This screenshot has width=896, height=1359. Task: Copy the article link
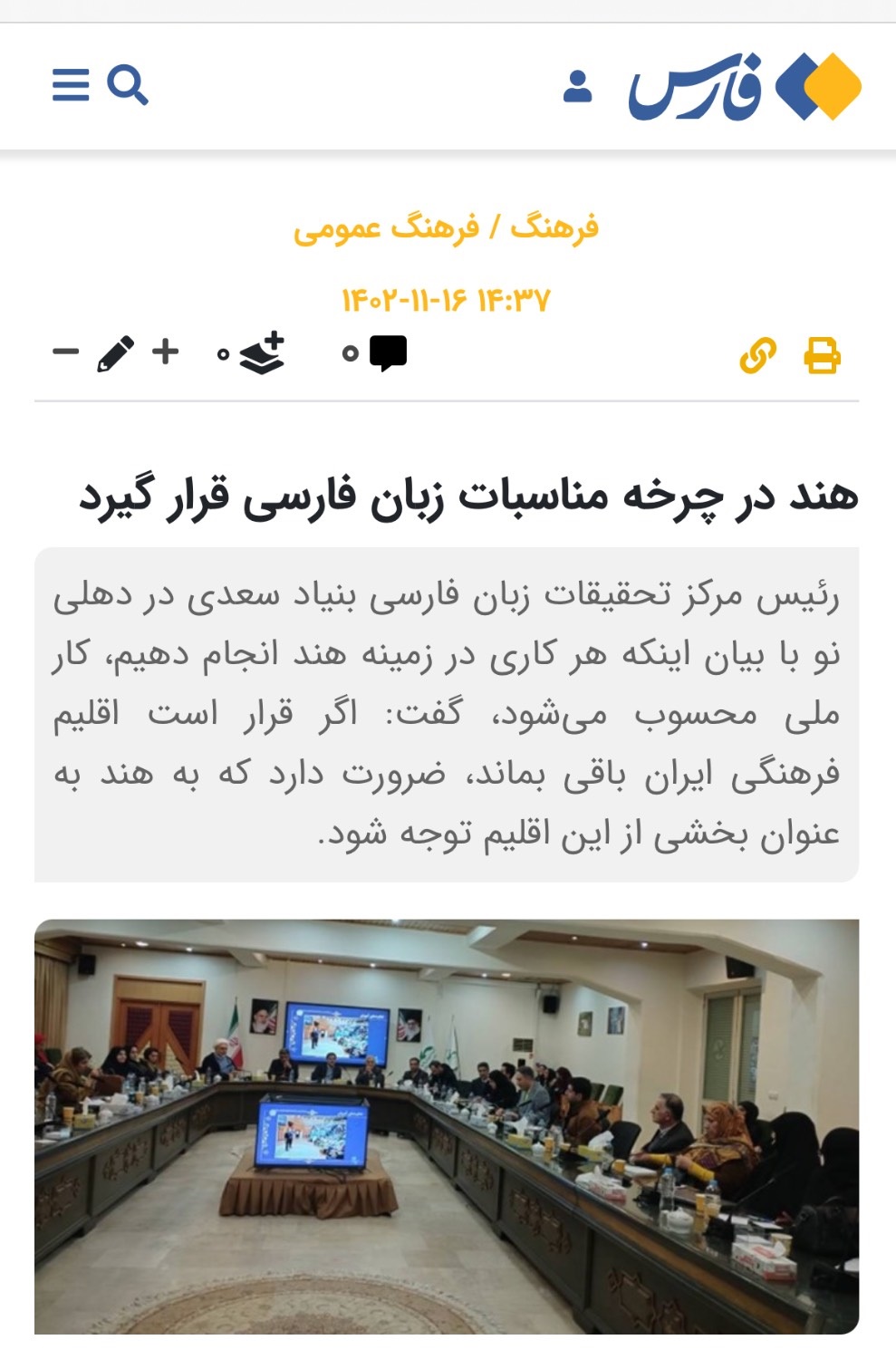(x=757, y=355)
